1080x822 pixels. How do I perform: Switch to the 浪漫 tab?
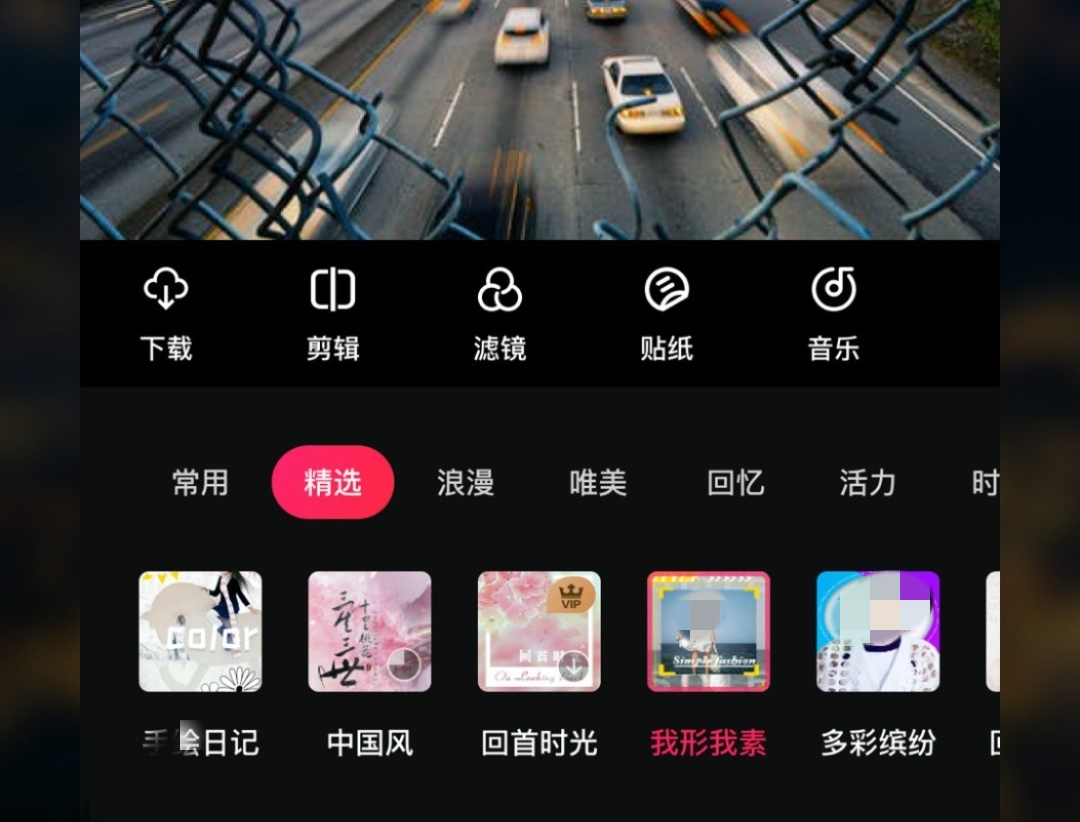click(465, 483)
